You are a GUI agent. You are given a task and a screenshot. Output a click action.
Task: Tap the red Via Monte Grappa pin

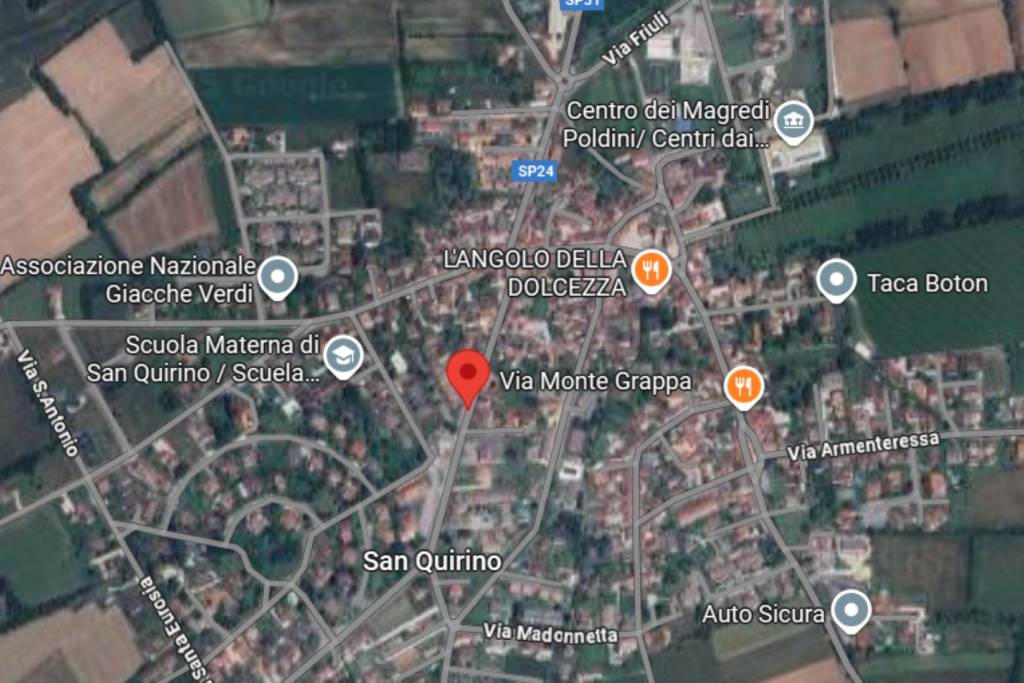[467, 374]
